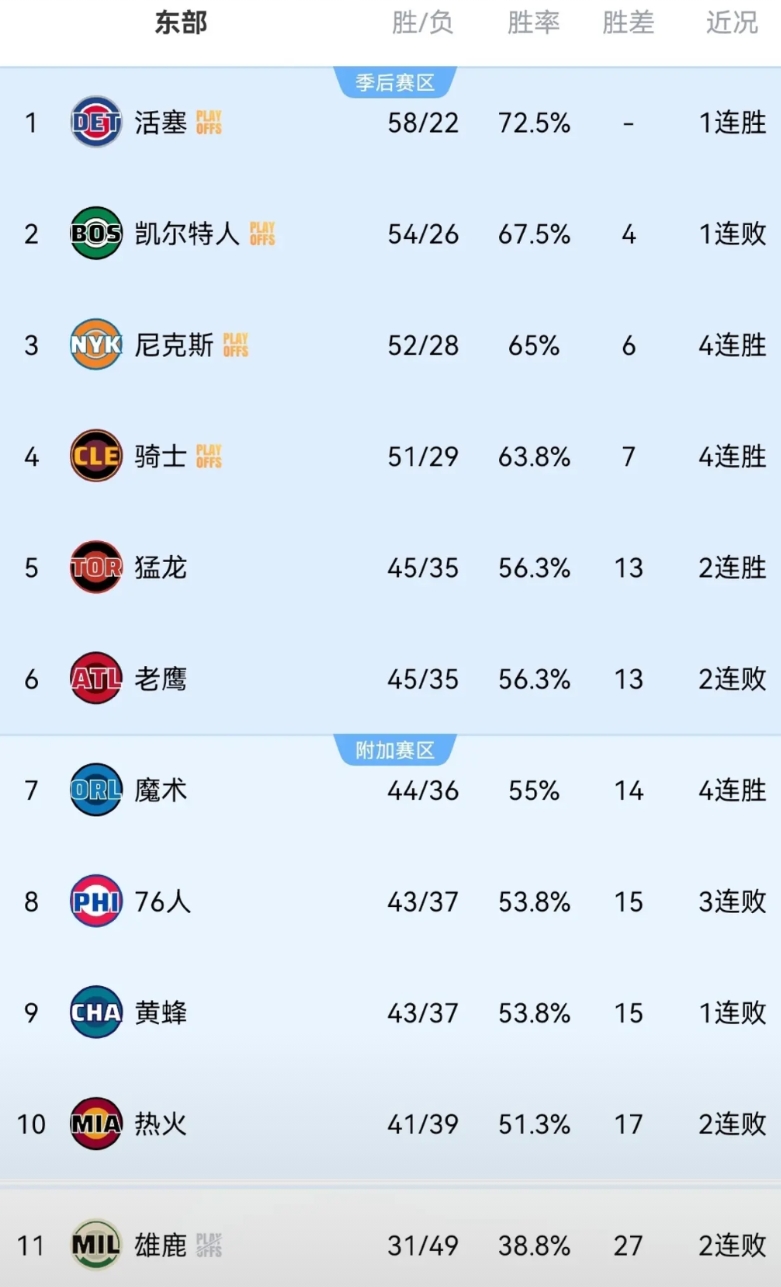Sort by the 胜差 column header

click(628, 24)
